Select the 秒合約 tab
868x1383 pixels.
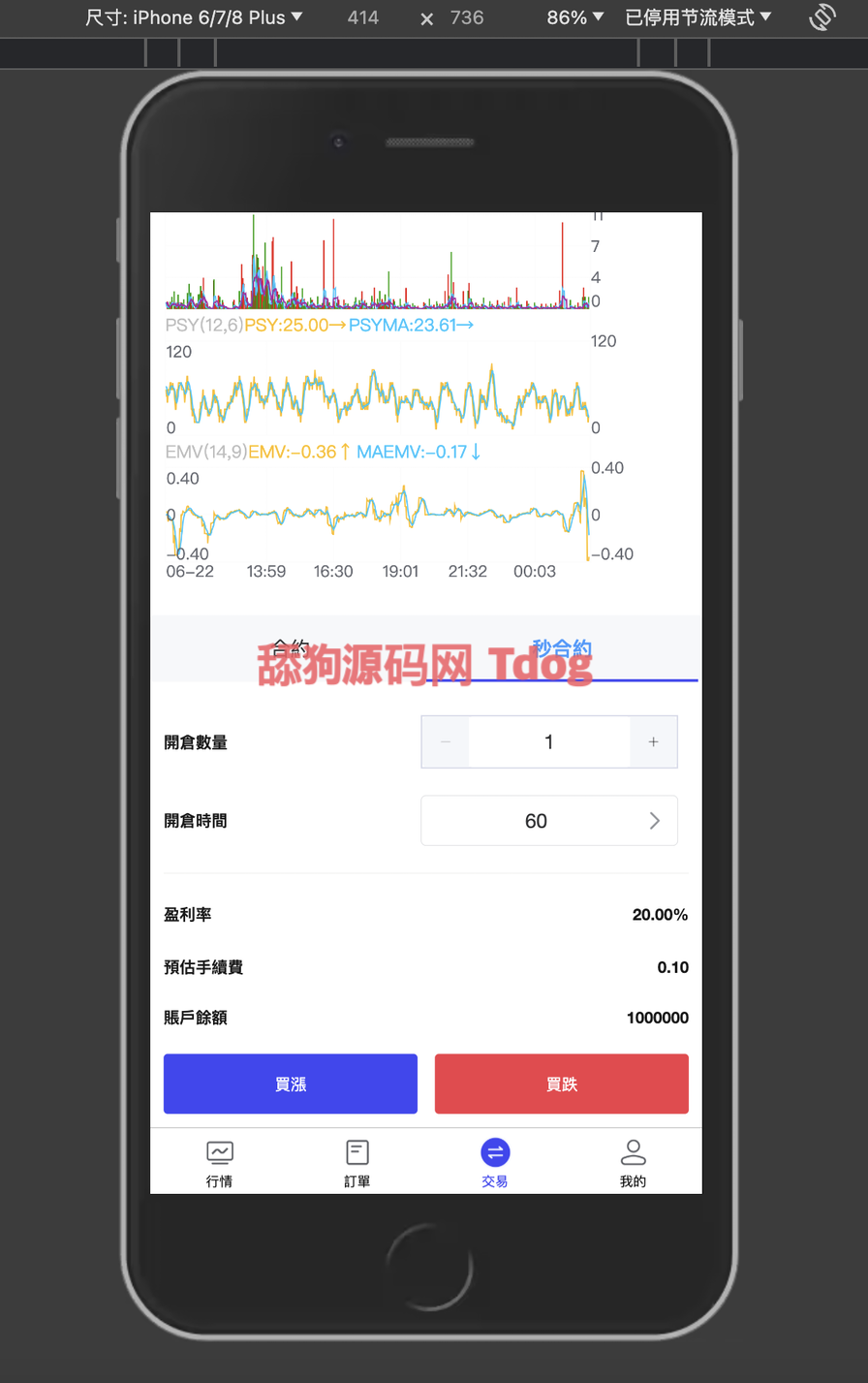tap(562, 647)
